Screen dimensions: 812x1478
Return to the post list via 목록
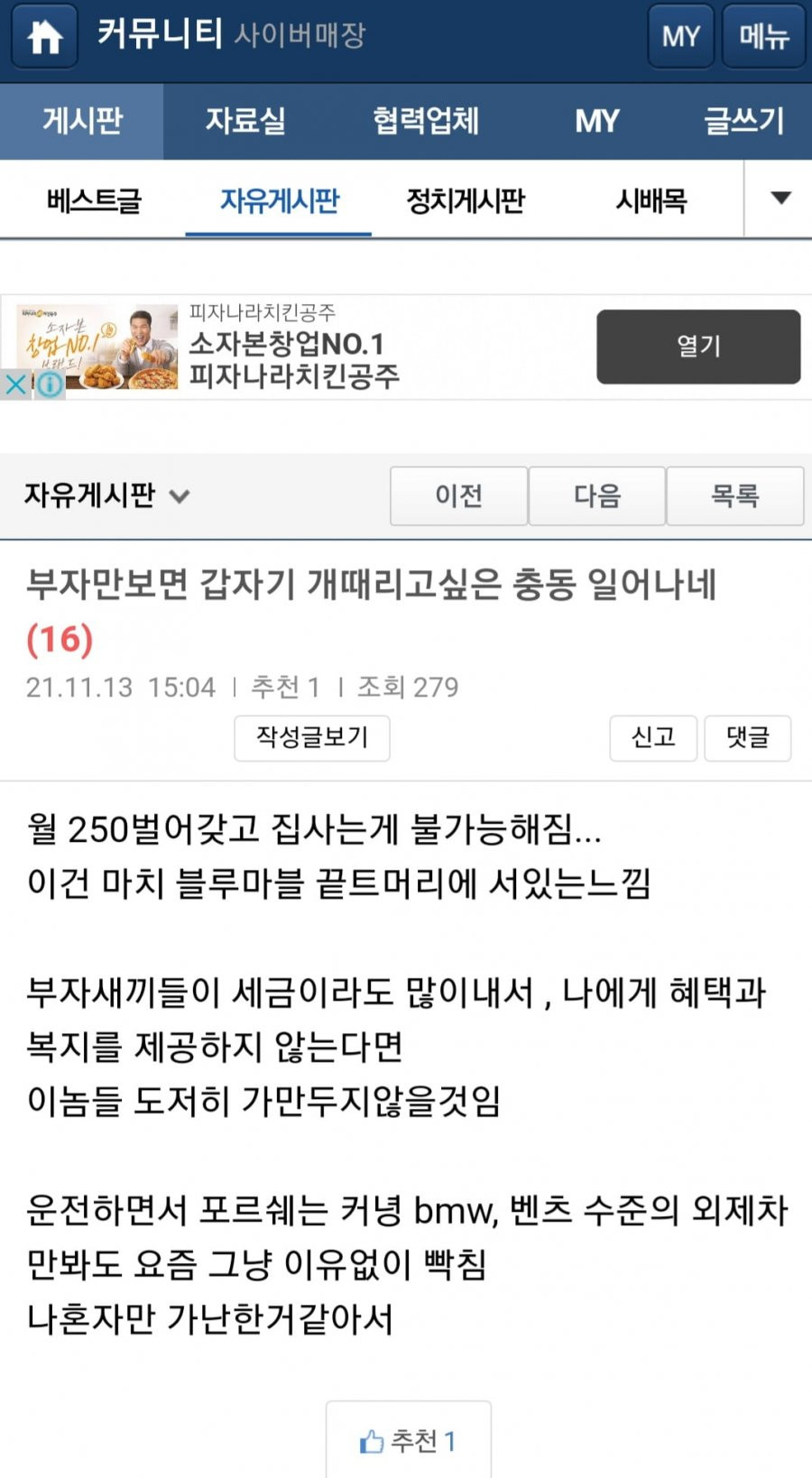pos(734,495)
